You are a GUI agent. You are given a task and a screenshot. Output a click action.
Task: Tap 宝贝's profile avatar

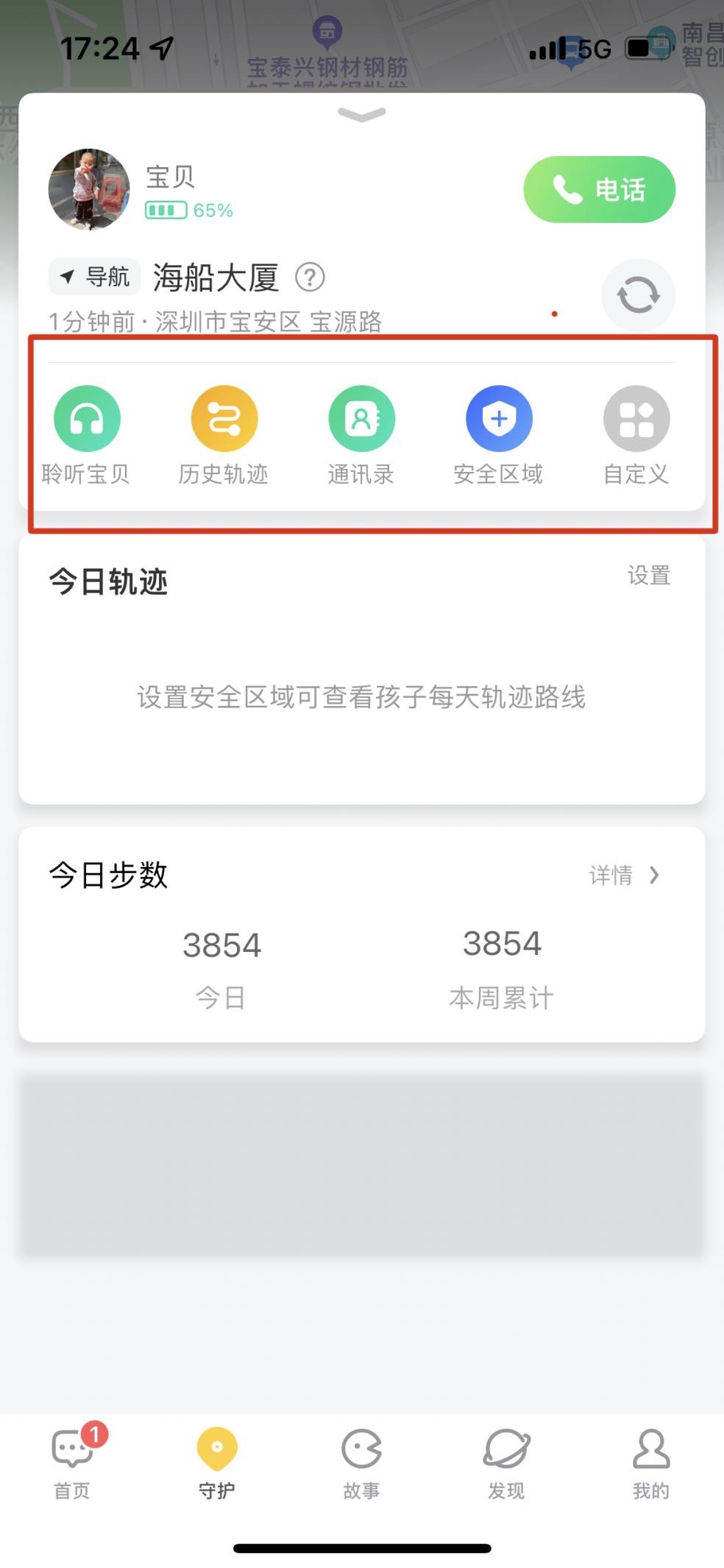(x=89, y=189)
